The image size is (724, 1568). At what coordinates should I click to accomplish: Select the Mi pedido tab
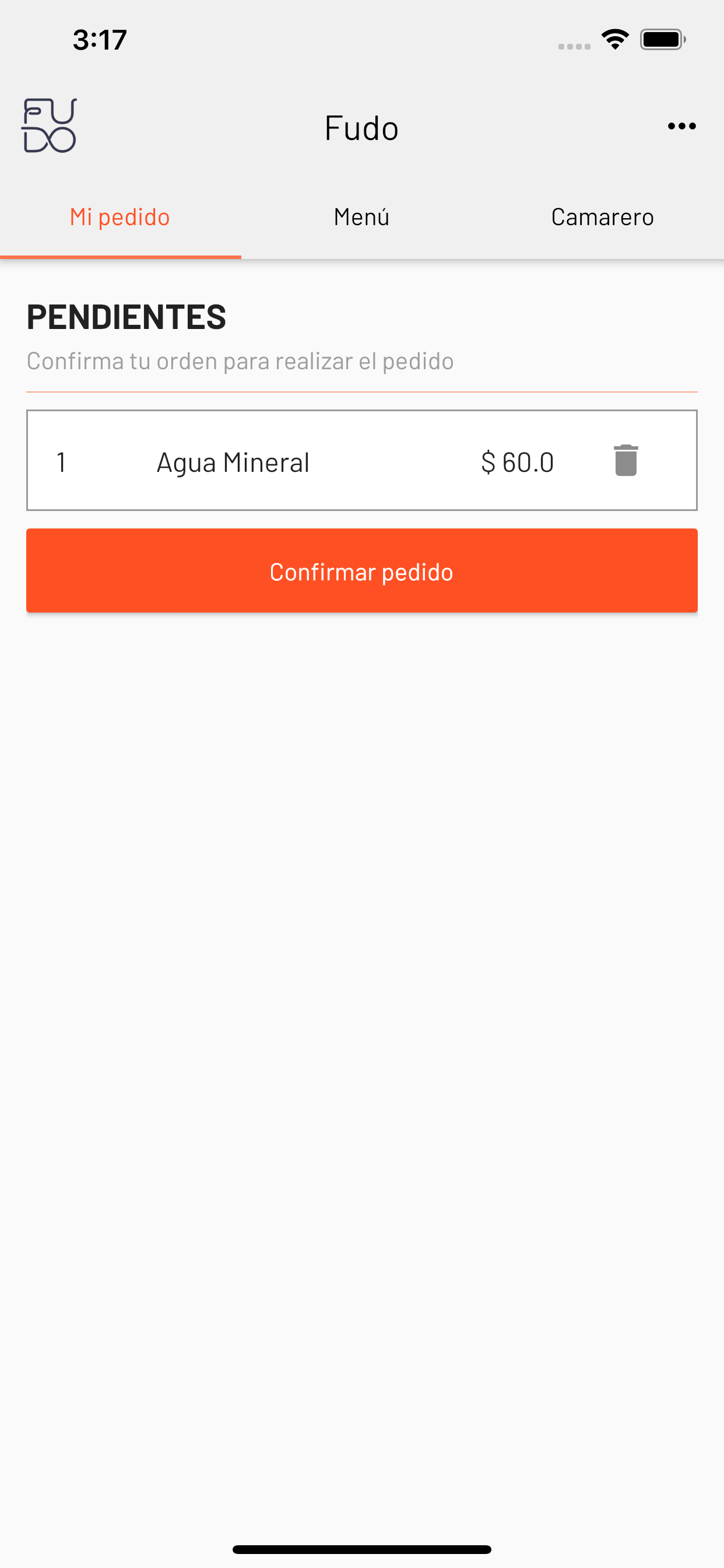120,216
